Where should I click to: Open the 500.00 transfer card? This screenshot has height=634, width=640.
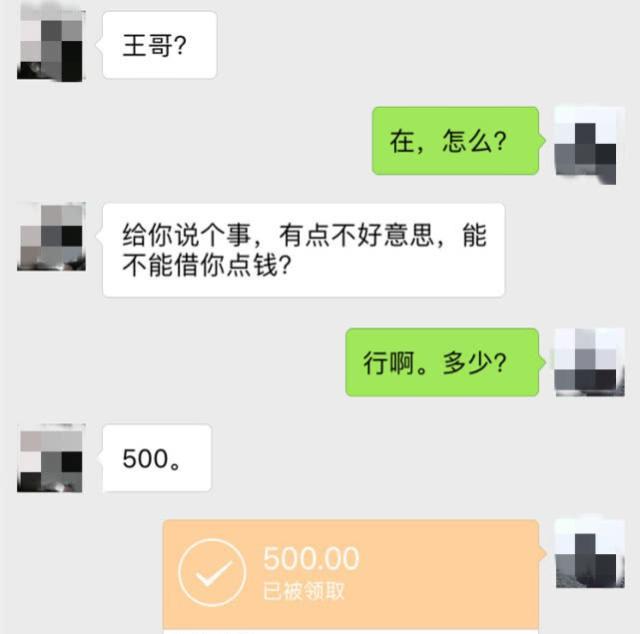350,574
